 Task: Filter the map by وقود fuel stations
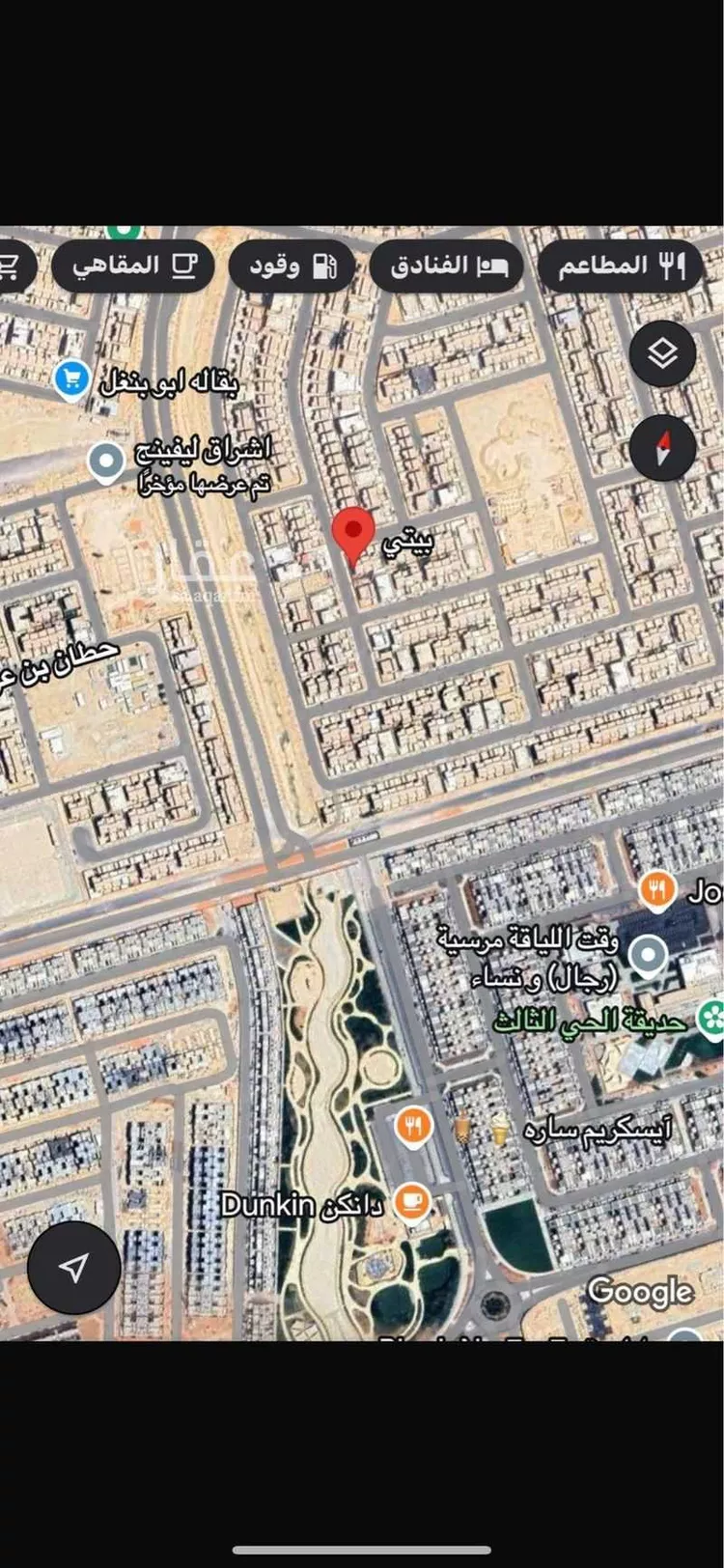coord(292,266)
